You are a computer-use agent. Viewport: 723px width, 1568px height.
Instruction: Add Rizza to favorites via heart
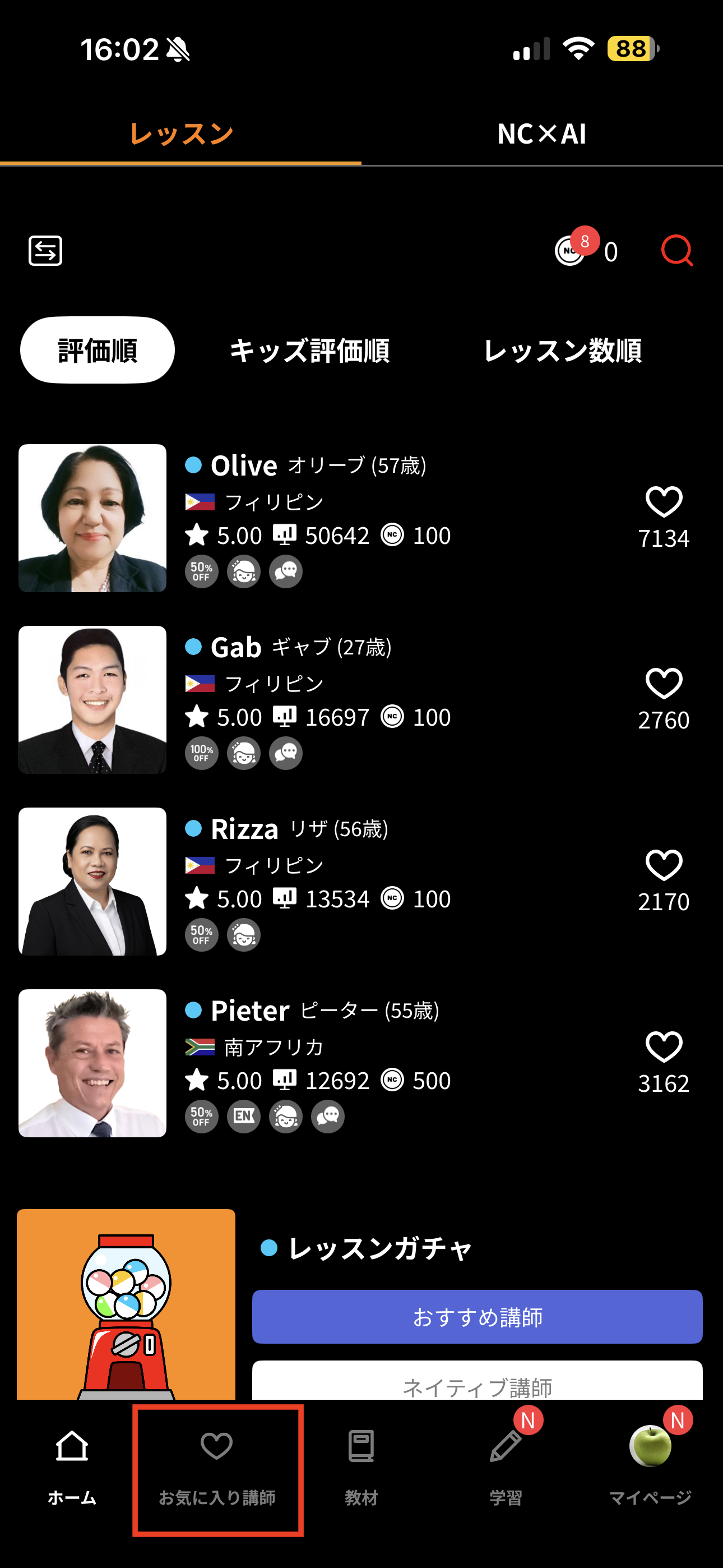click(664, 864)
